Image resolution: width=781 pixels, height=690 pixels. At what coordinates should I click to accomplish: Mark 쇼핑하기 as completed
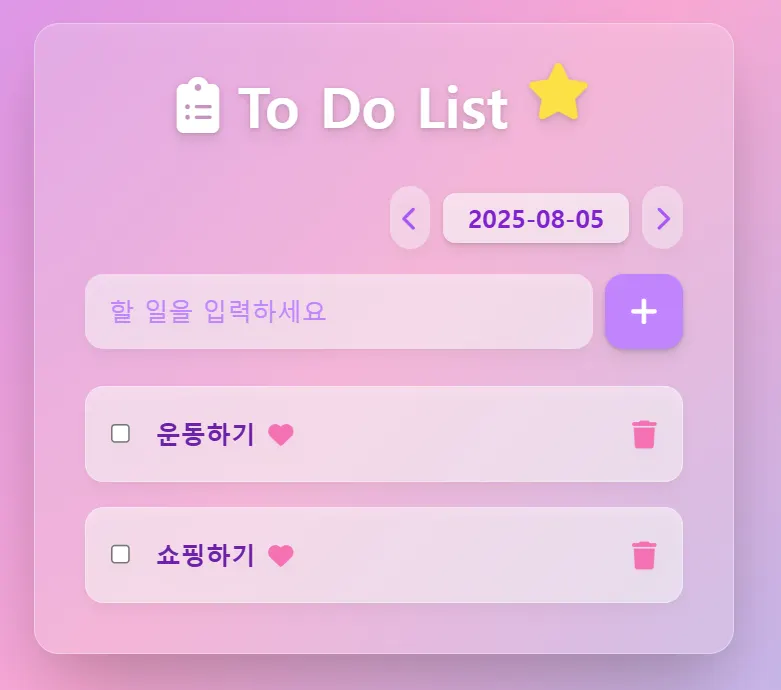[x=120, y=554]
